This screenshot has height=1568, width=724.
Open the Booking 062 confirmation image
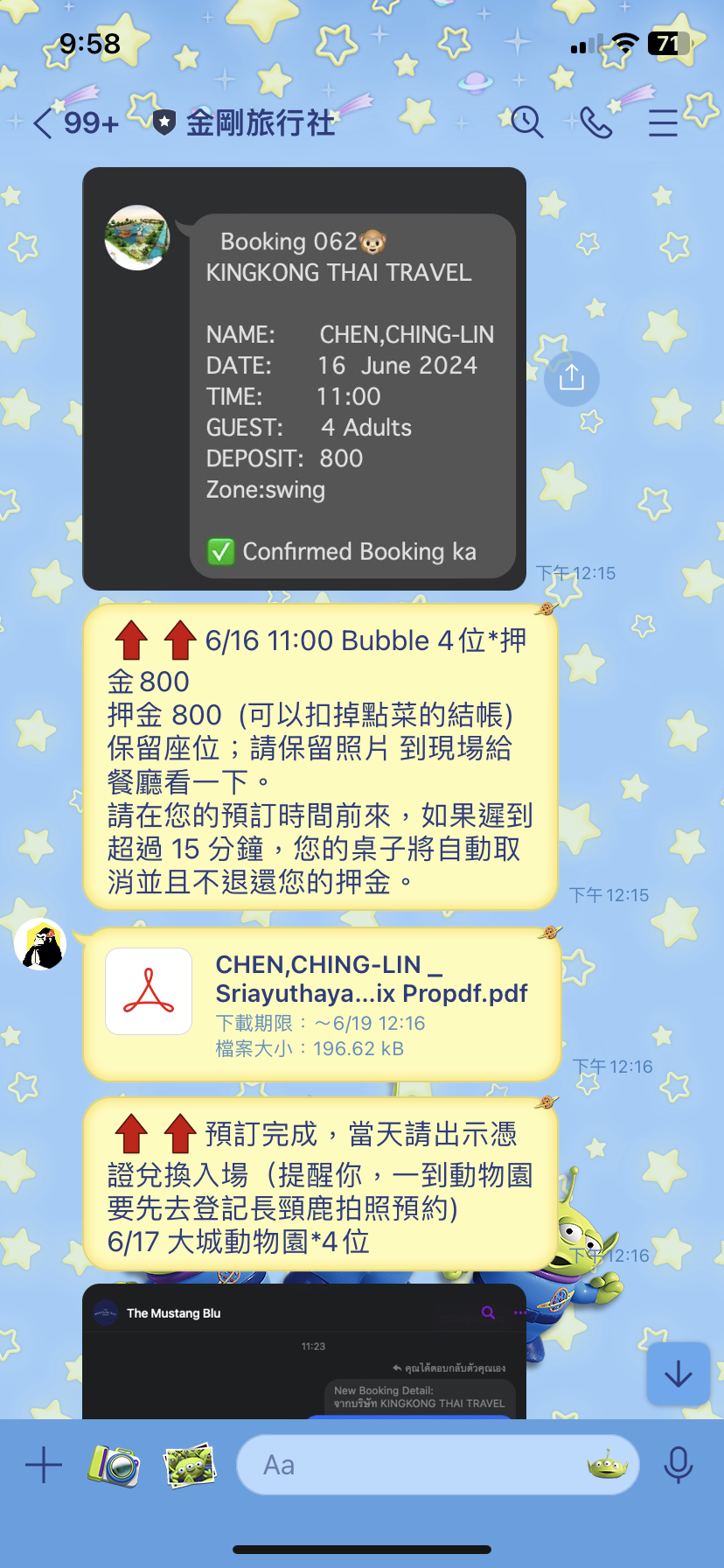(x=303, y=378)
